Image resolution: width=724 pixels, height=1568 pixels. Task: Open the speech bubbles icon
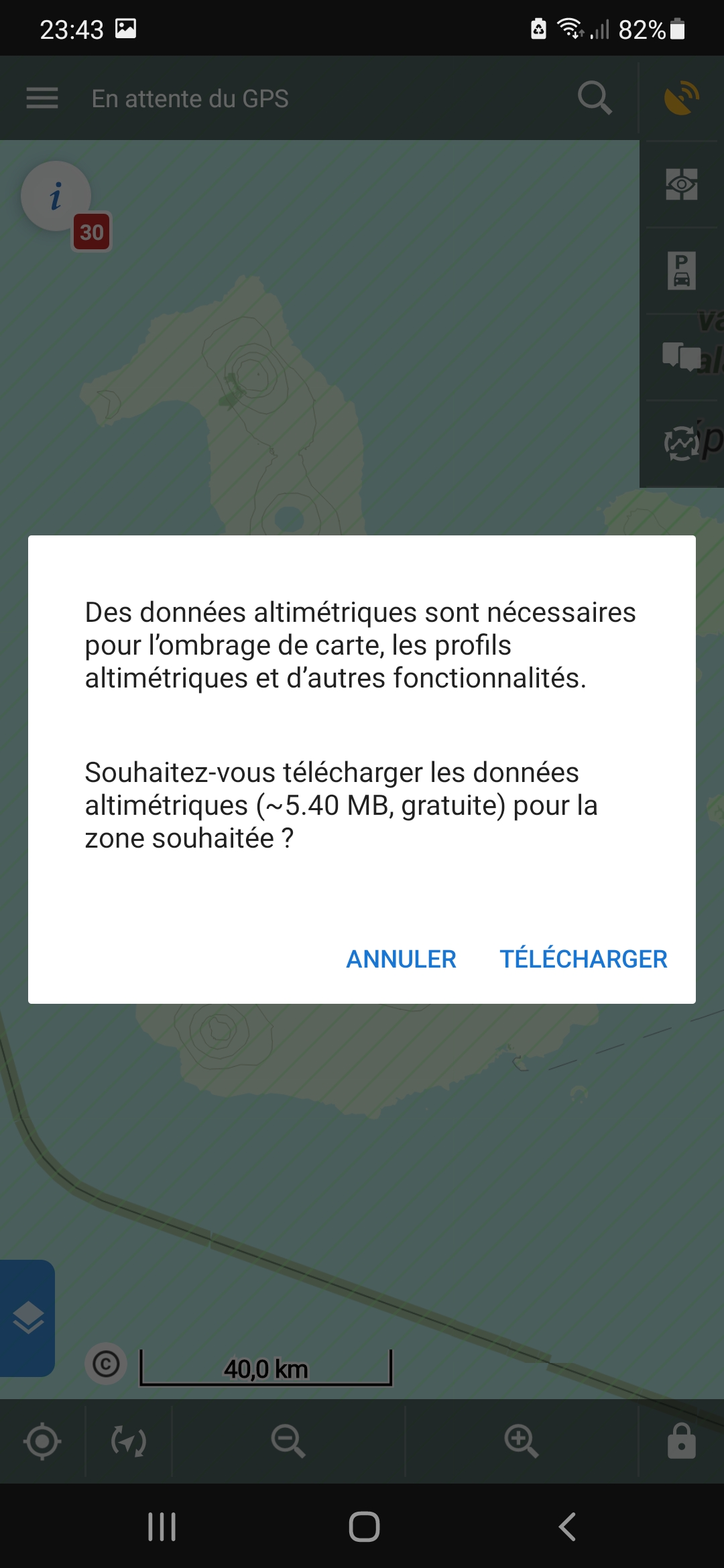[x=682, y=356]
